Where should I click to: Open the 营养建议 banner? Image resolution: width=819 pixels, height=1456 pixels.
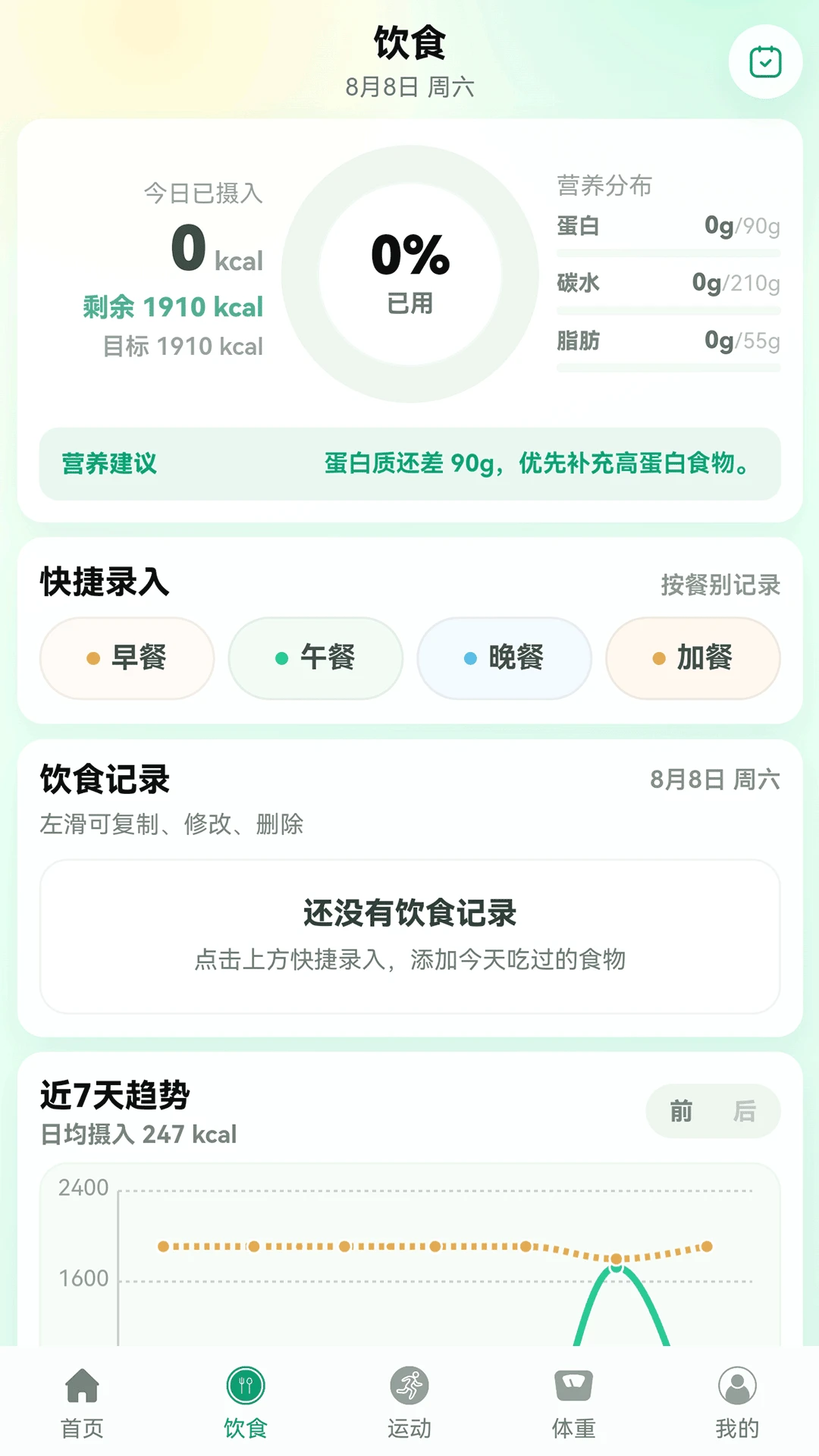410,463
